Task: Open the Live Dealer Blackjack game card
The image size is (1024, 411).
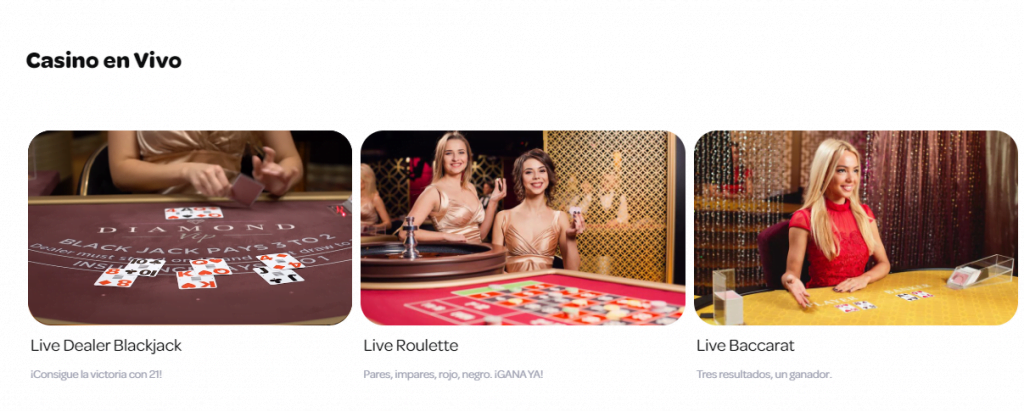Action: tap(190, 228)
